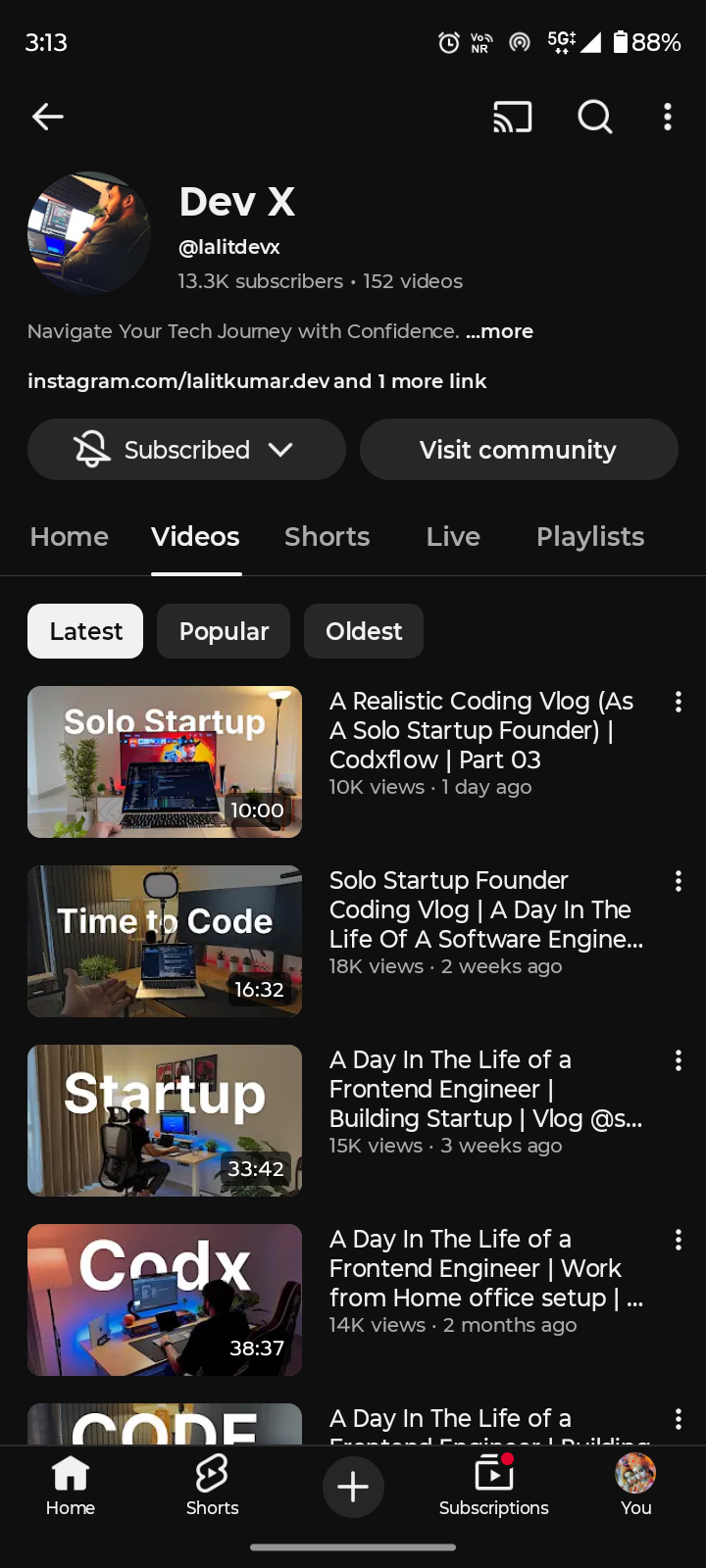706x1568 pixels.
Task: Open more options for the 33:42 Building Startup video
Action: coord(679,1060)
